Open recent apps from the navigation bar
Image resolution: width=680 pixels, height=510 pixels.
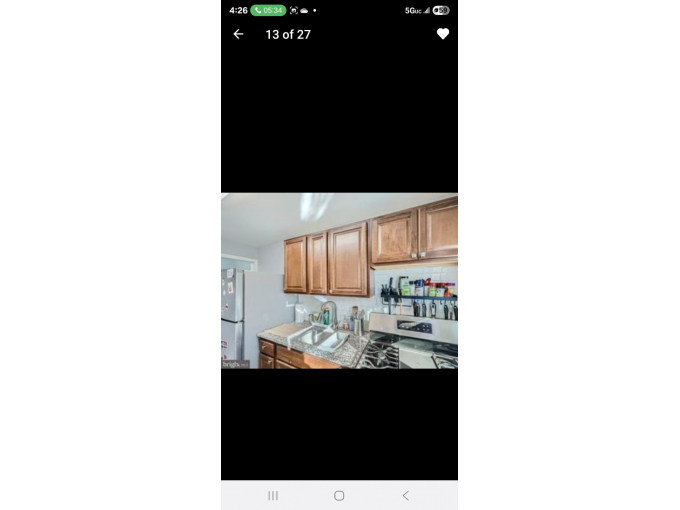point(273,495)
